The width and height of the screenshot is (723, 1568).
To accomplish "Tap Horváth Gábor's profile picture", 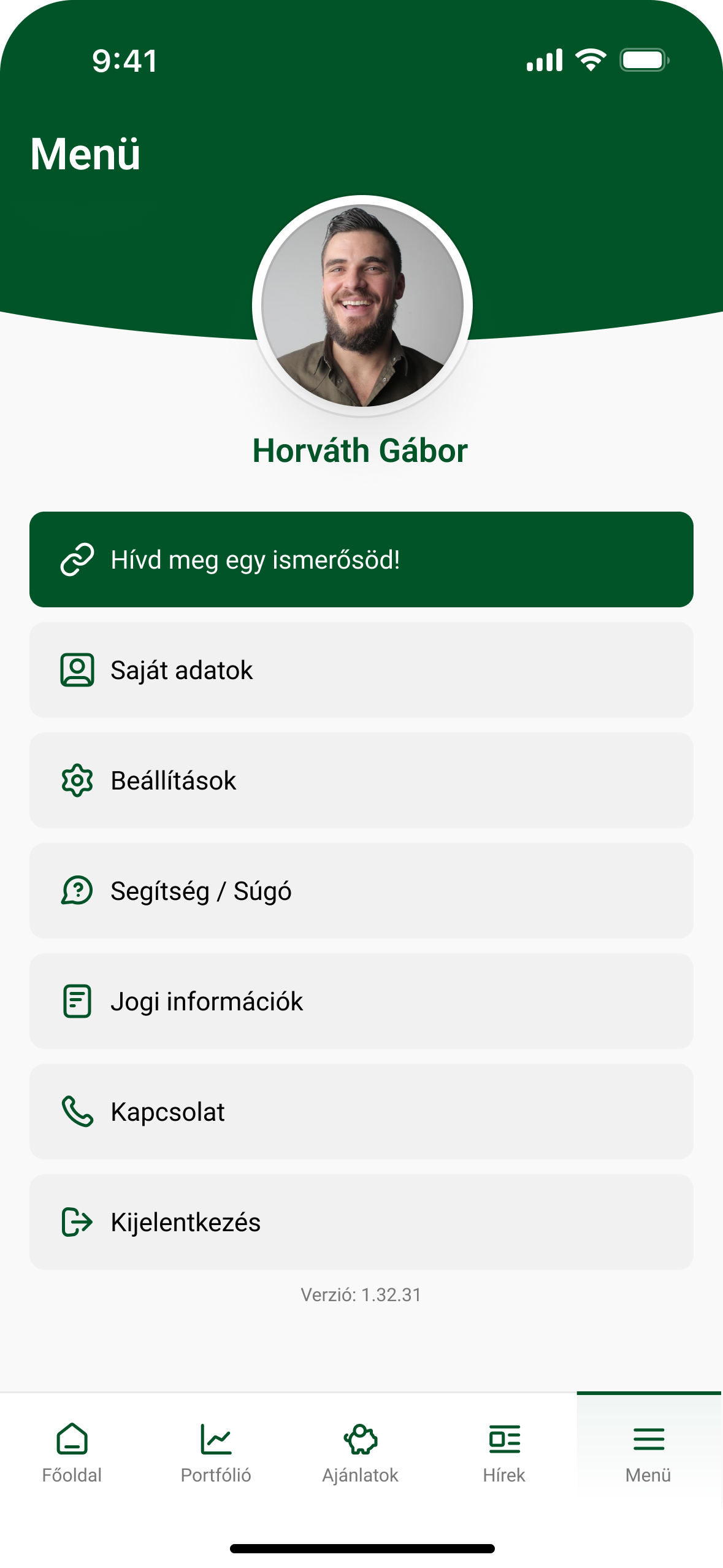I will (x=362, y=306).
